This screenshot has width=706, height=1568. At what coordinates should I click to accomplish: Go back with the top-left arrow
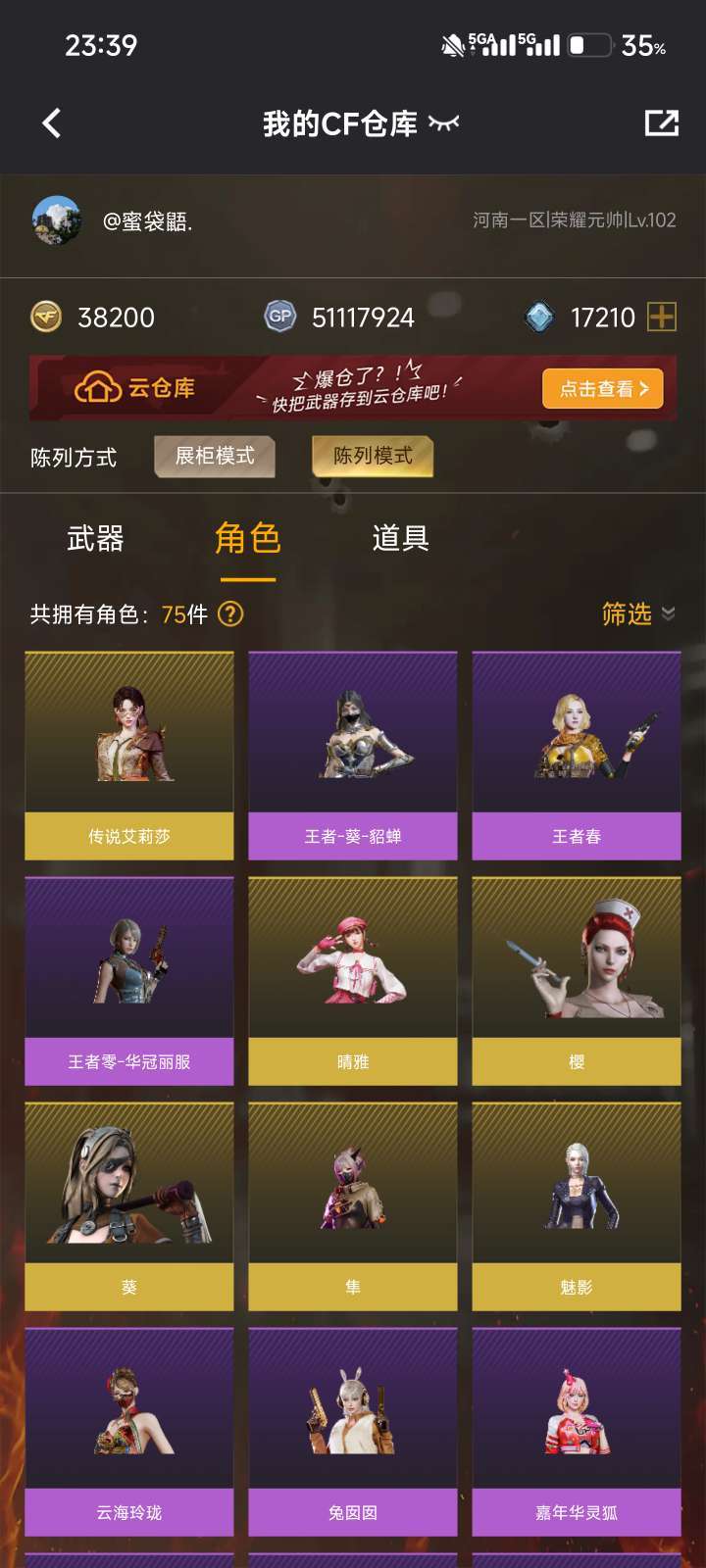[52, 123]
